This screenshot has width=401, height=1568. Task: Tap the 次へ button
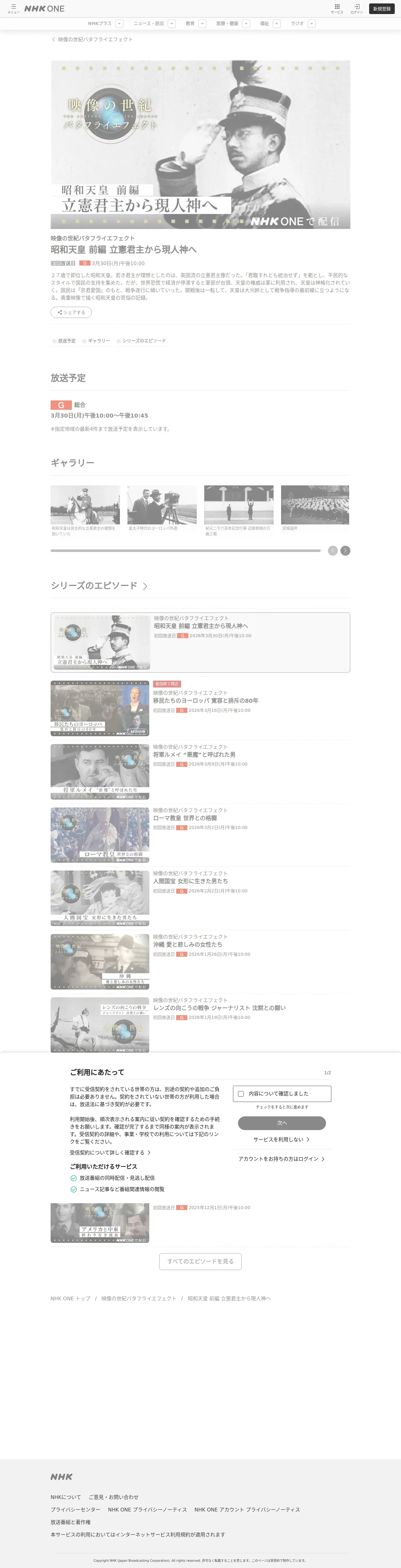282,1123
